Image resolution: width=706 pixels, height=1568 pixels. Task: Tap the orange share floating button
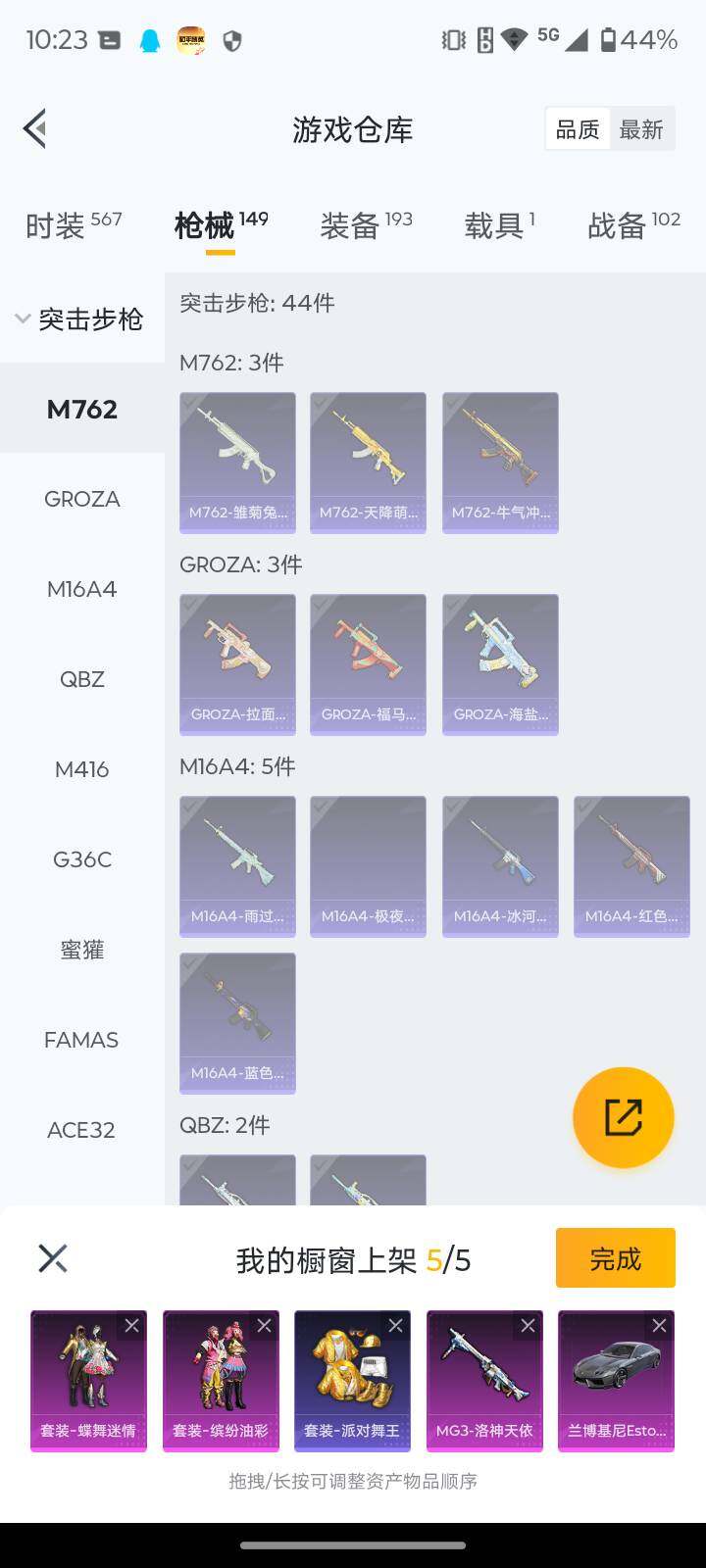tap(623, 1117)
